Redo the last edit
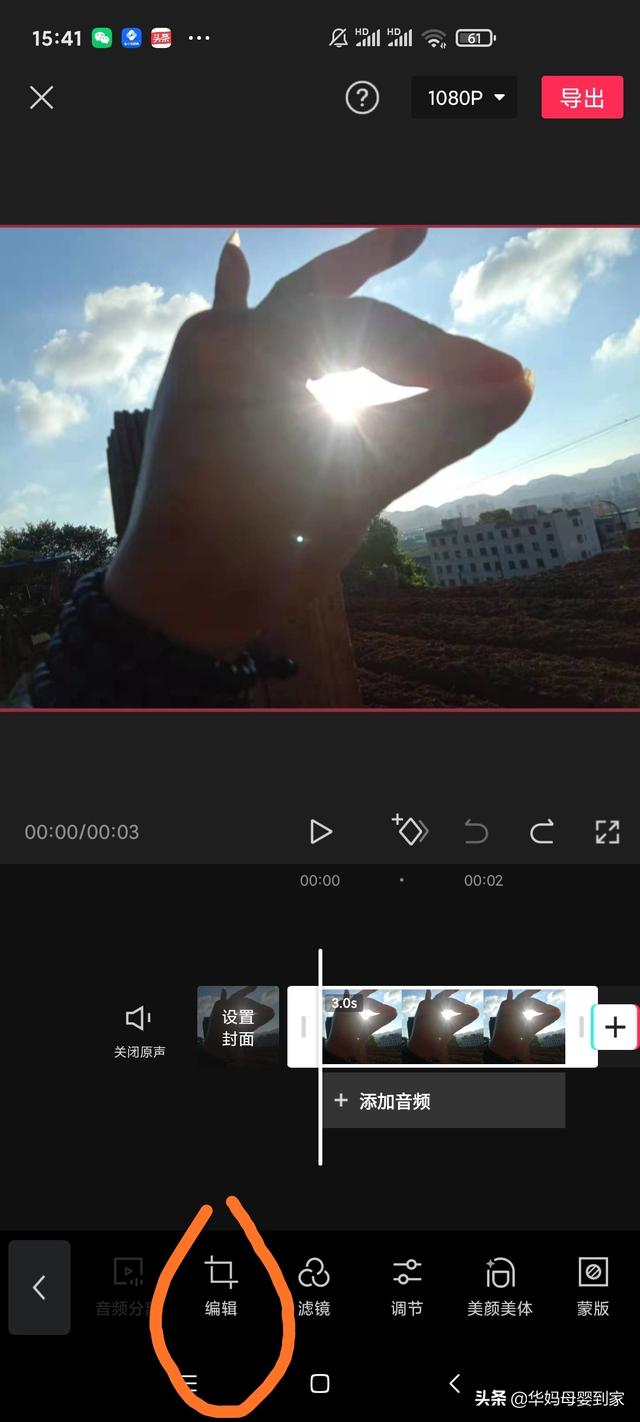This screenshot has height=1422, width=640. (542, 832)
